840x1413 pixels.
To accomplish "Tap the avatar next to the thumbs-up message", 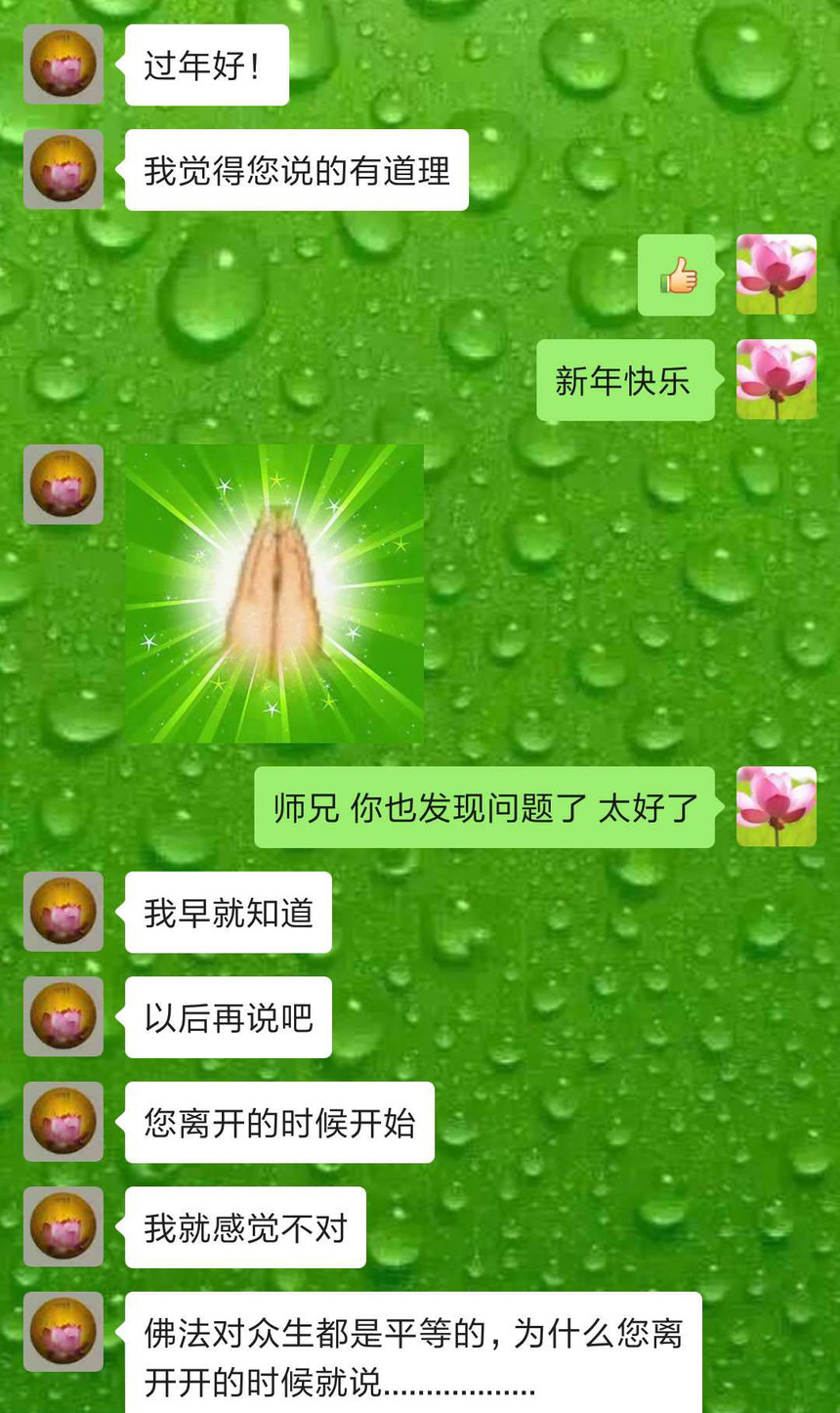I will 776,275.
